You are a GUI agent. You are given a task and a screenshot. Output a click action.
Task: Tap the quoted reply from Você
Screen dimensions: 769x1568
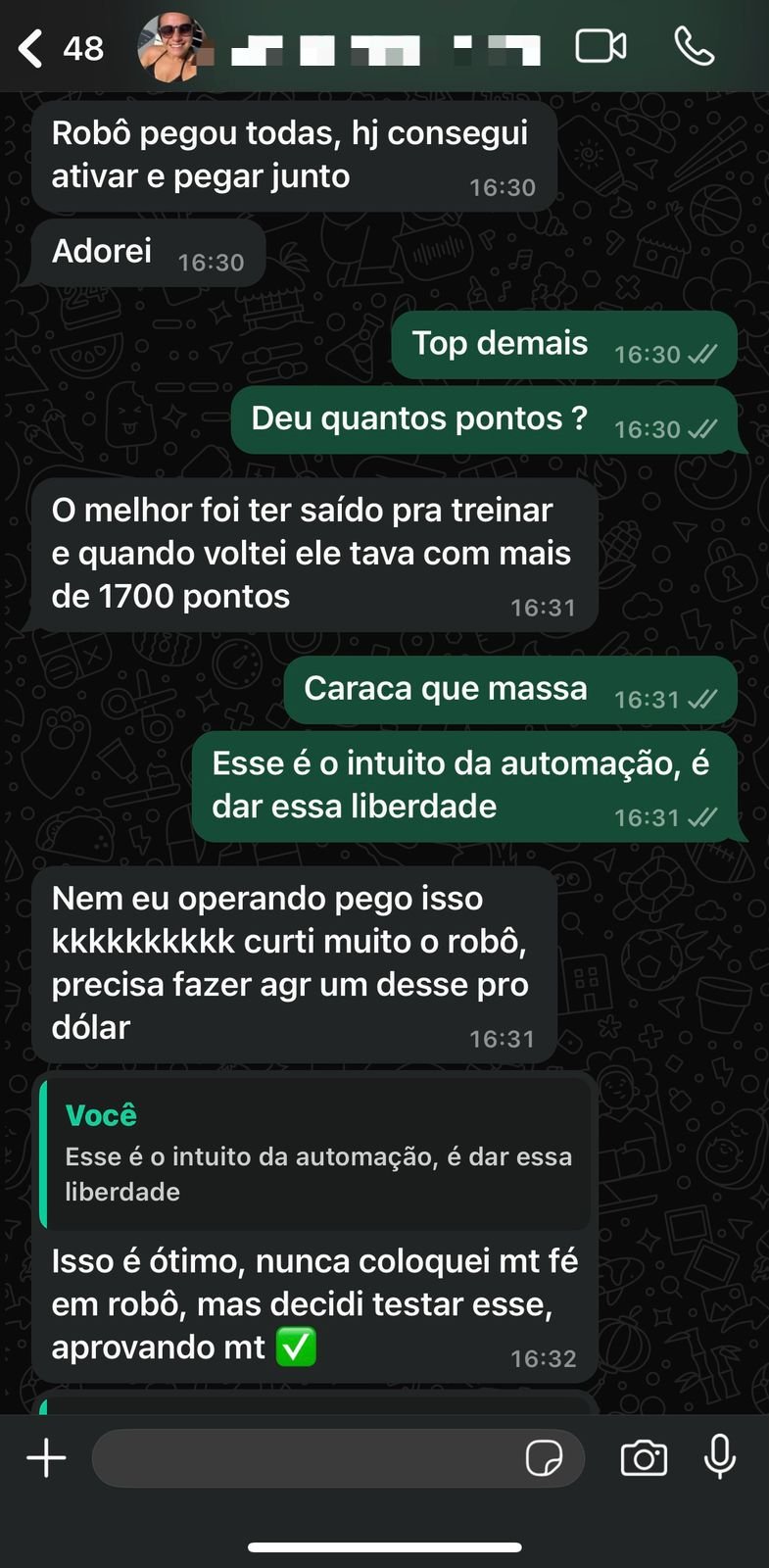[315, 1153]
